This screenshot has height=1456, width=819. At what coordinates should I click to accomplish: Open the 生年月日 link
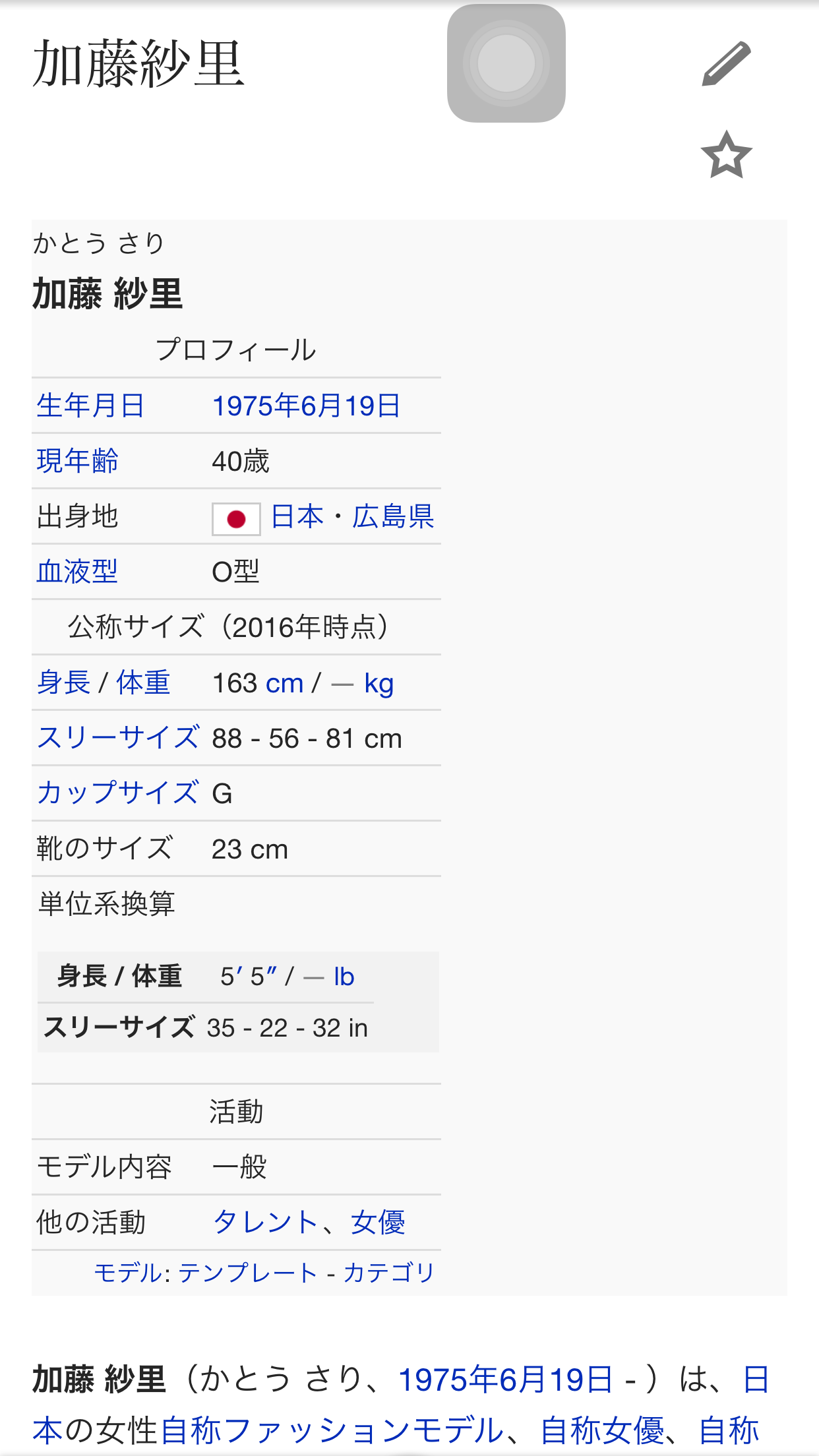tap(90, 406)
